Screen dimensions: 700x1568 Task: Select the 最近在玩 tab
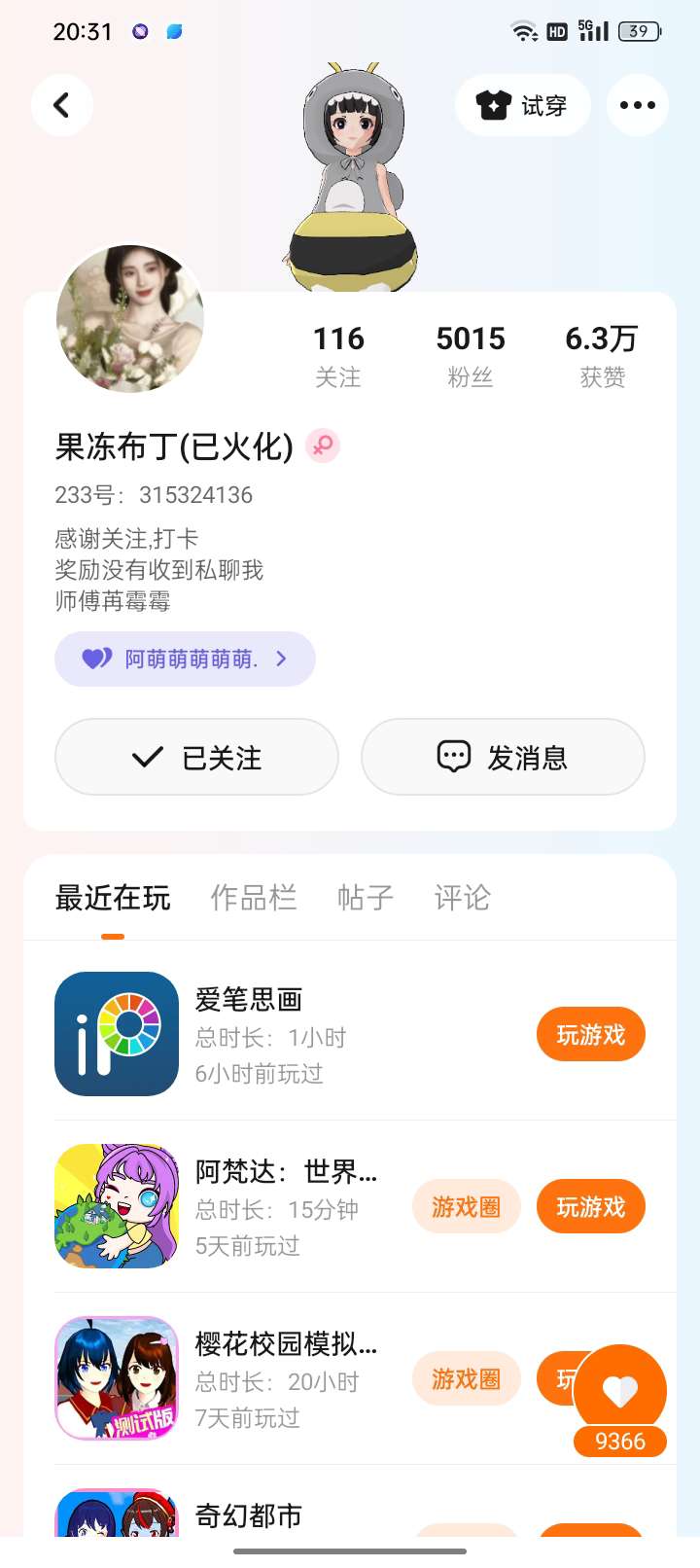(x=113, y=898)
